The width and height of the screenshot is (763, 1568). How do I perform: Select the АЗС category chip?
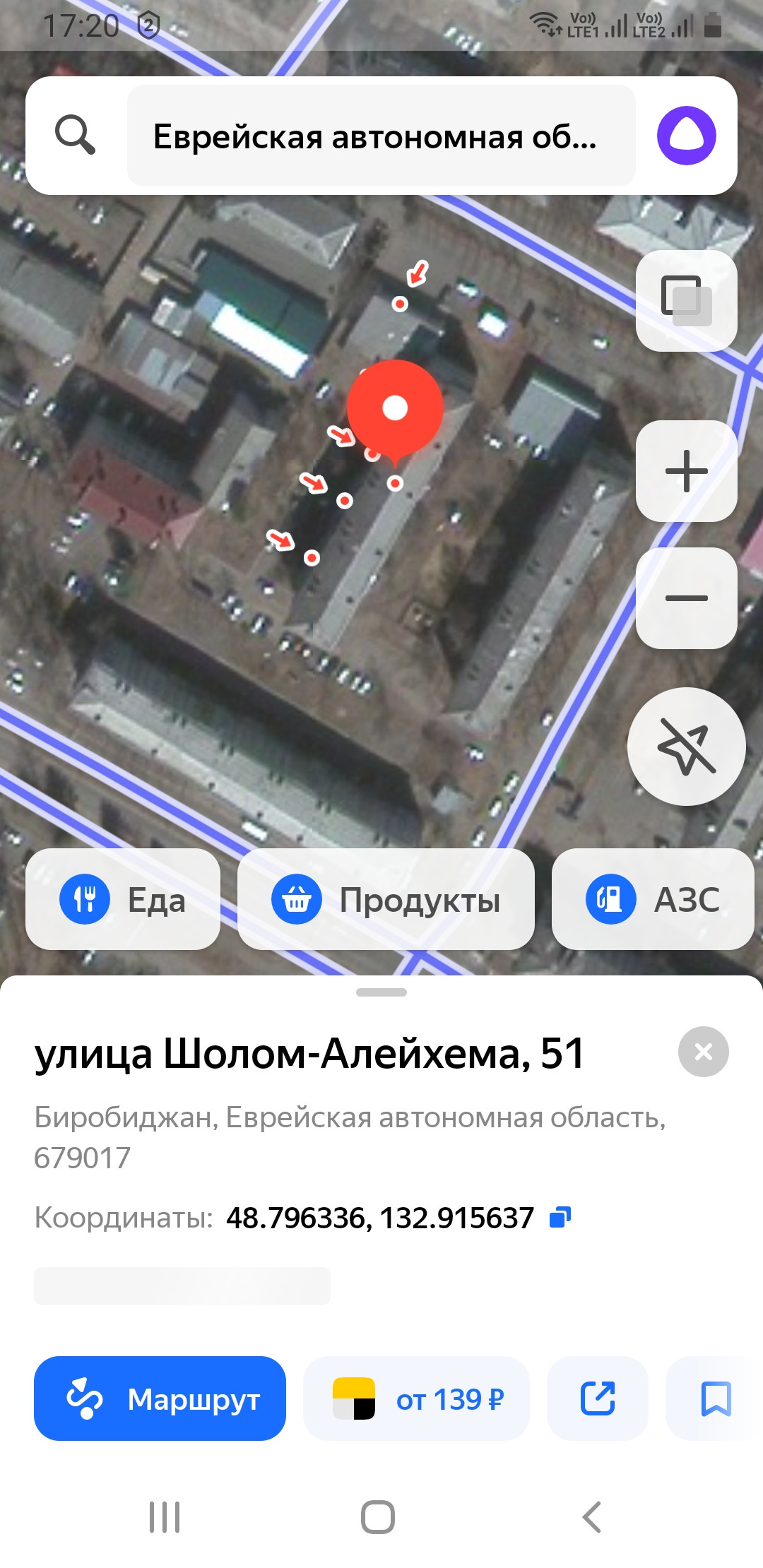(653, 900)
